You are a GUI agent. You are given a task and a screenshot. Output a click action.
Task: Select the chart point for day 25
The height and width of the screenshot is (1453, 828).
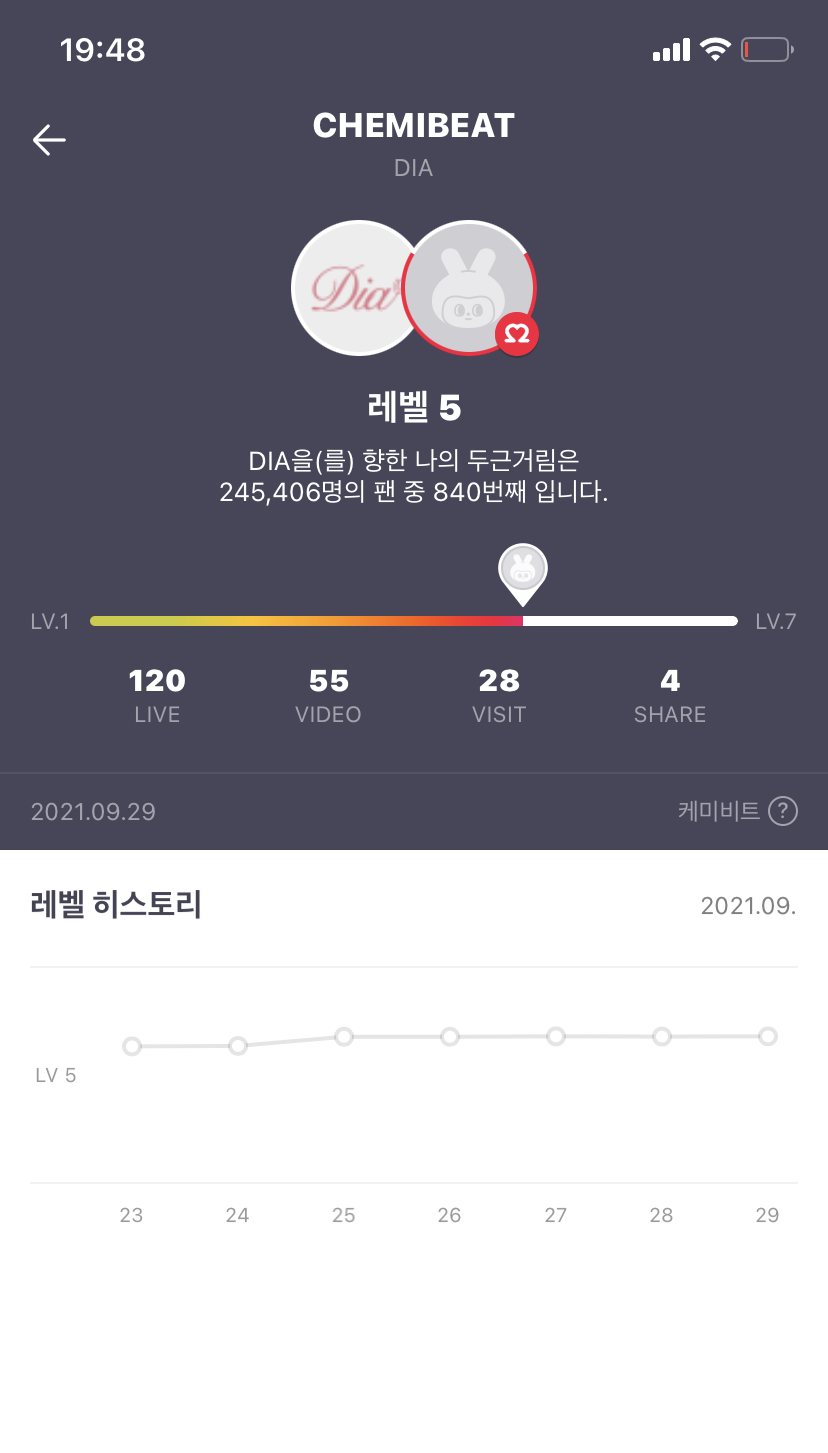point(344,1037)
